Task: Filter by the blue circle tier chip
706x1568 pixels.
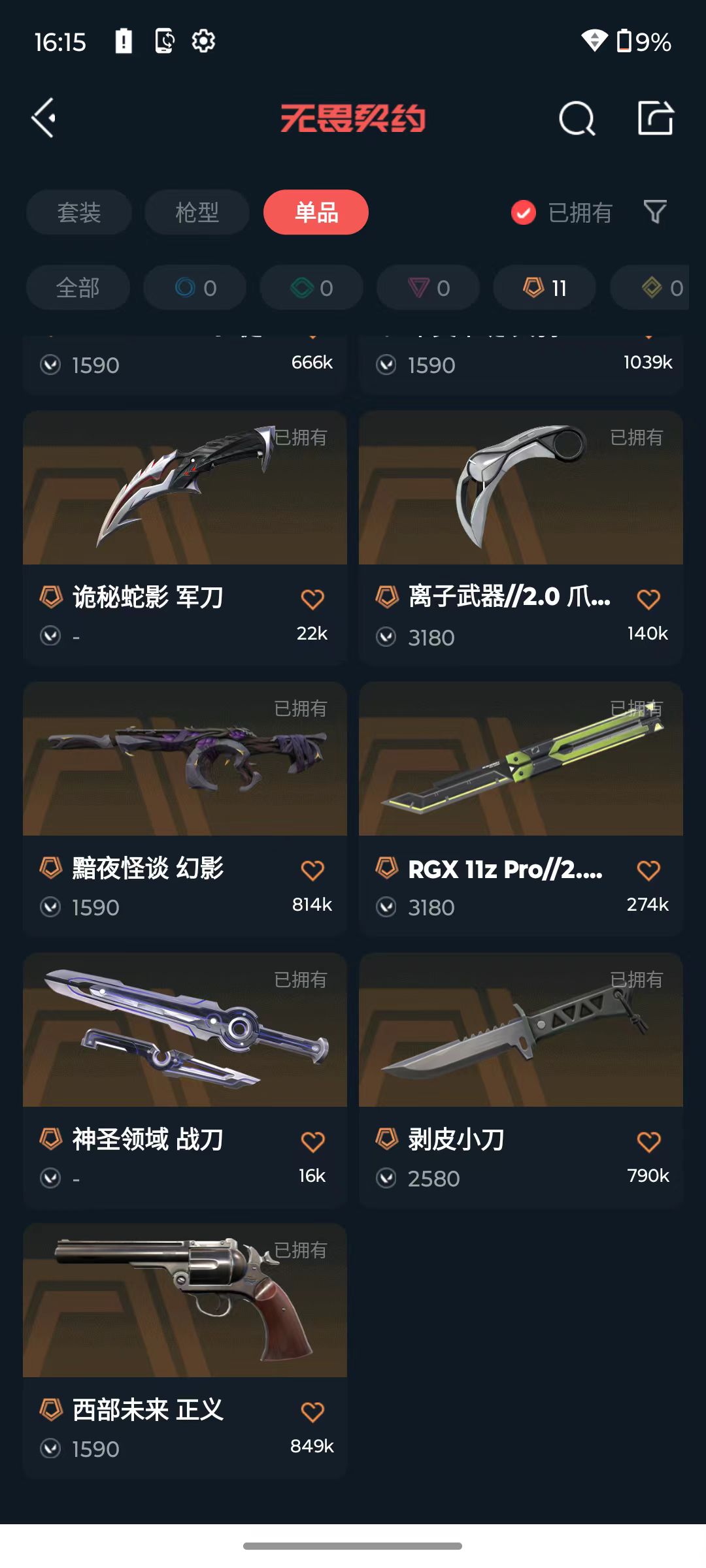Action: click(195, 287)
